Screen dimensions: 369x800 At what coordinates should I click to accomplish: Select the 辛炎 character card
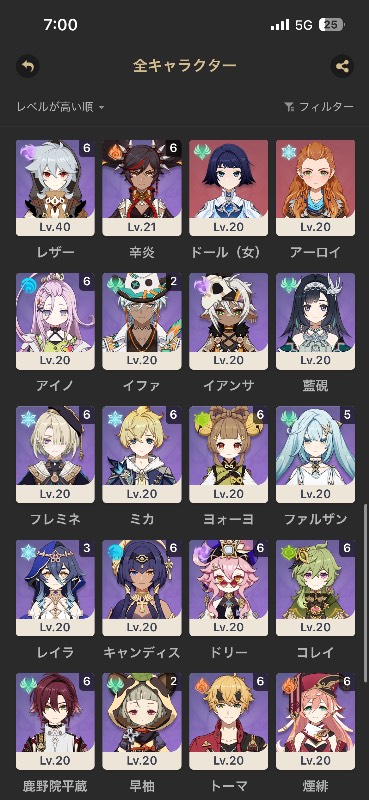(142, 188)
